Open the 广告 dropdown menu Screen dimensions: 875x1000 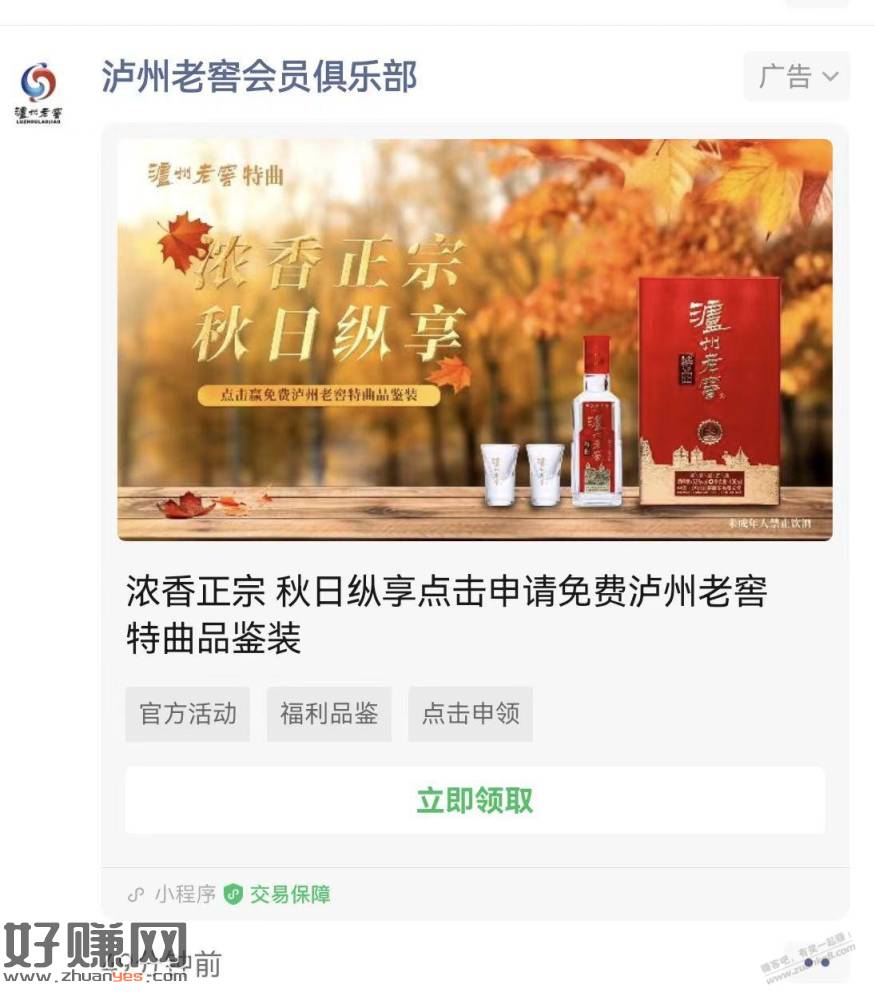(x=796, y=77)
